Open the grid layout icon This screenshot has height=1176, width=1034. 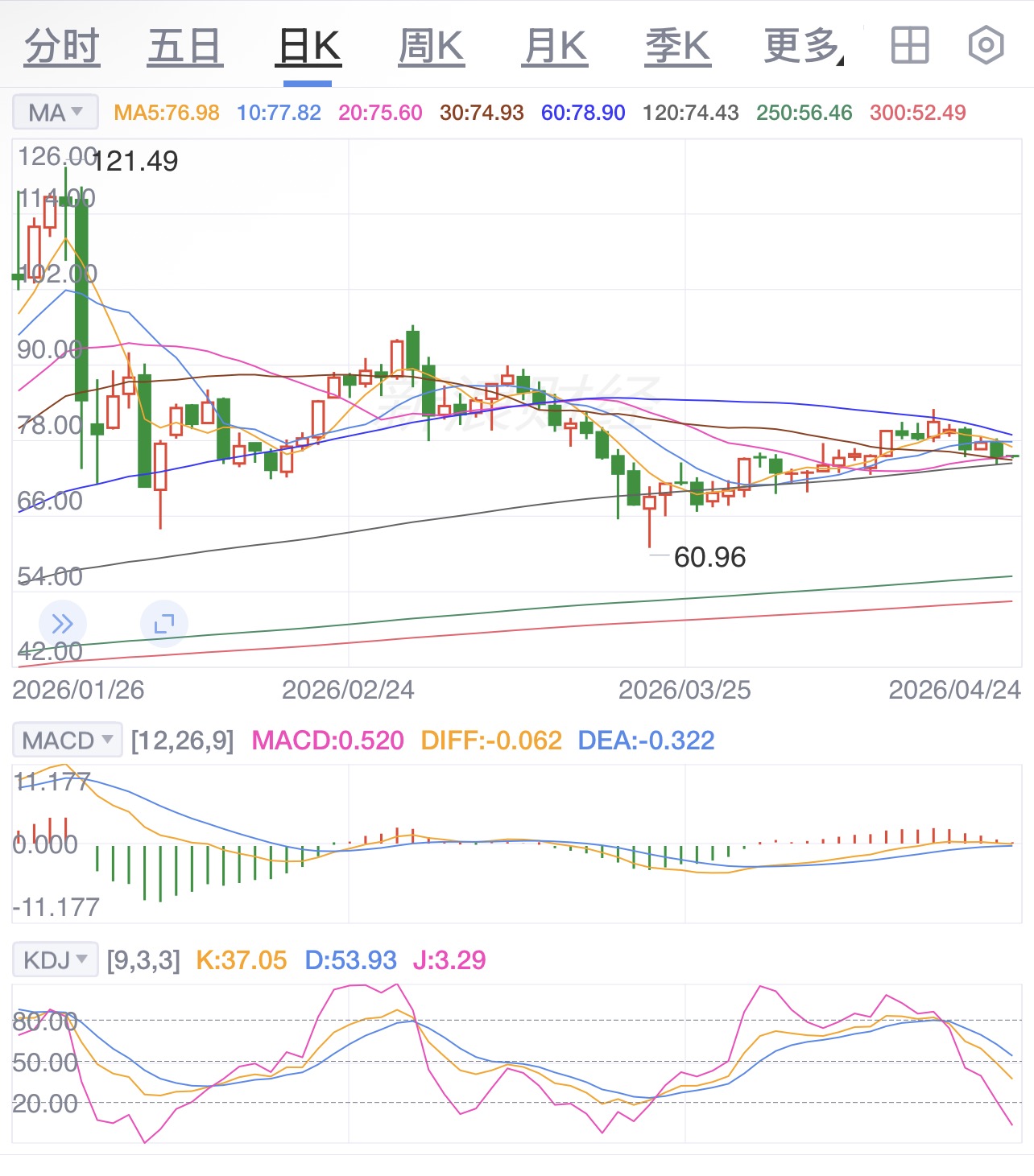pos(910,45)
